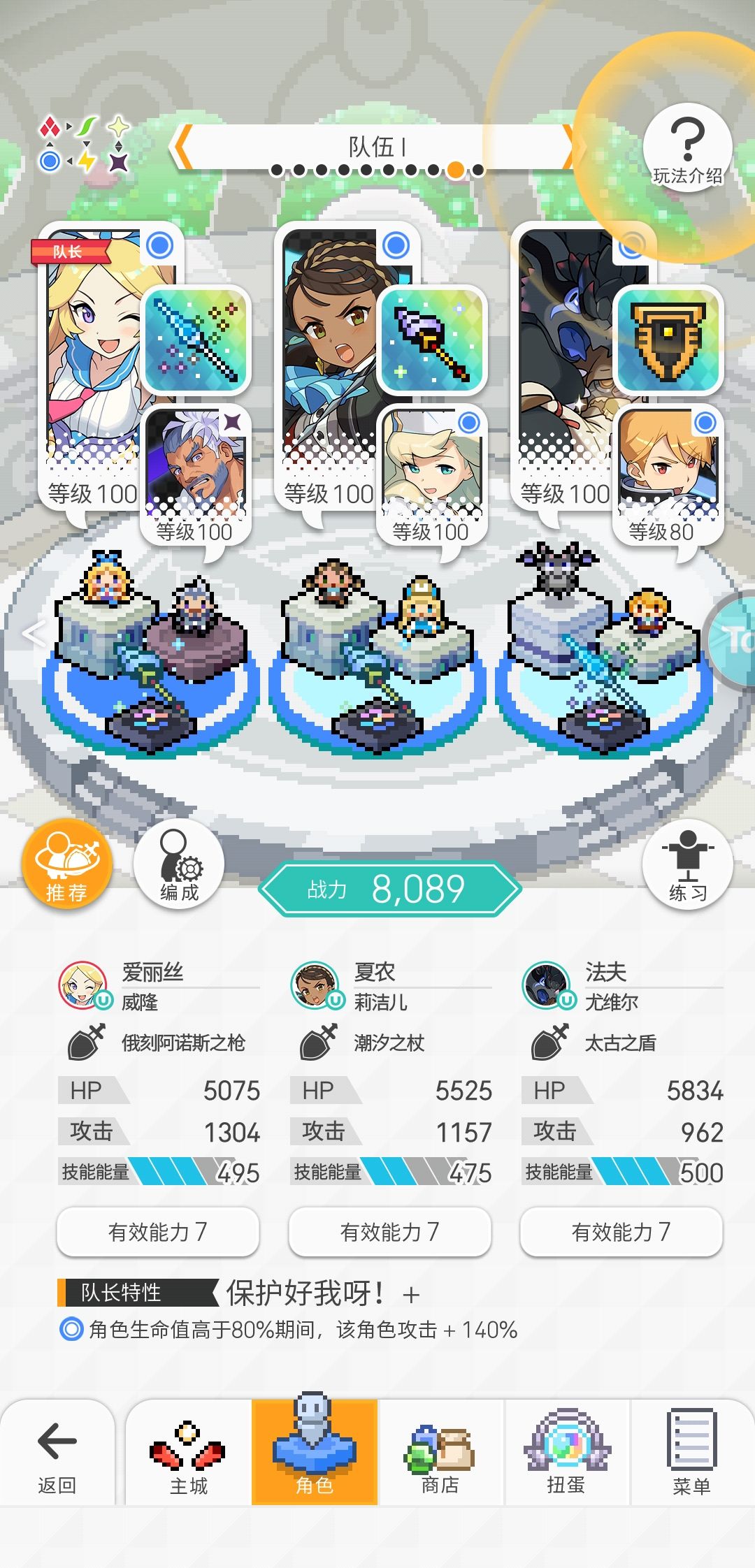Open the 练习 practice mode button
The image size is (755, 1568).
coord(687,865)
